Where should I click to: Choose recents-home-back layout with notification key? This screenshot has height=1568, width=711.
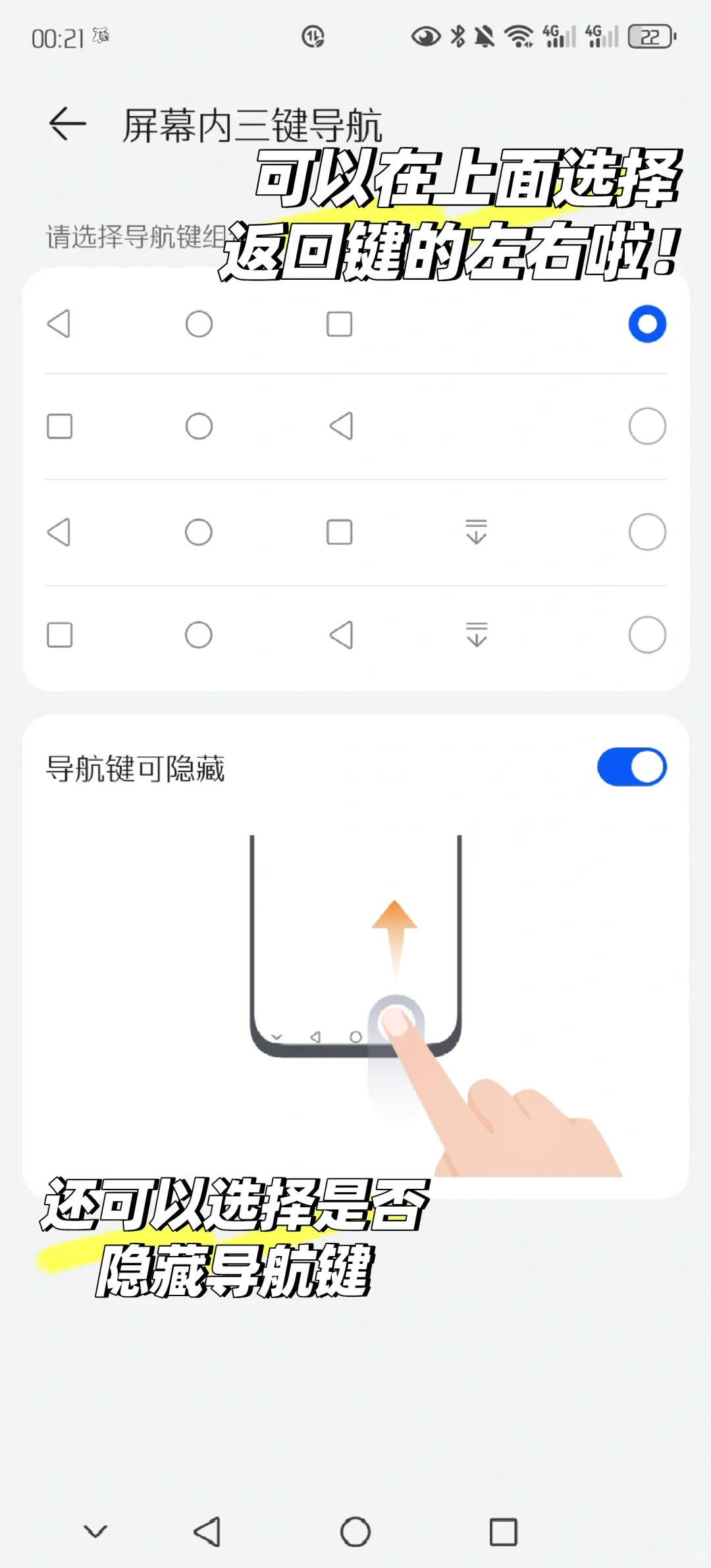click(x=646, y=635)
